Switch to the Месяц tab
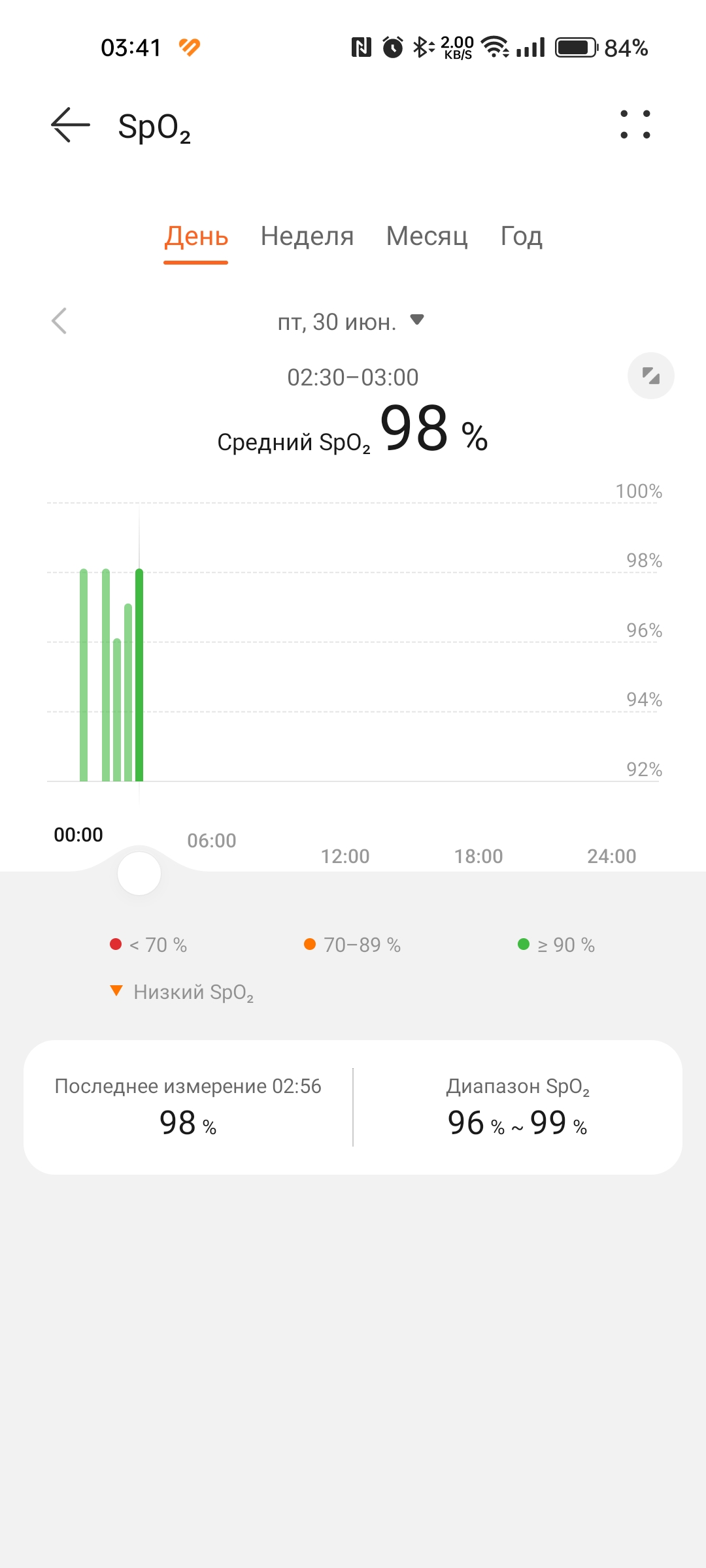Image resolution: width=706 pixels, height=1568 pixels. pos(427,237)
